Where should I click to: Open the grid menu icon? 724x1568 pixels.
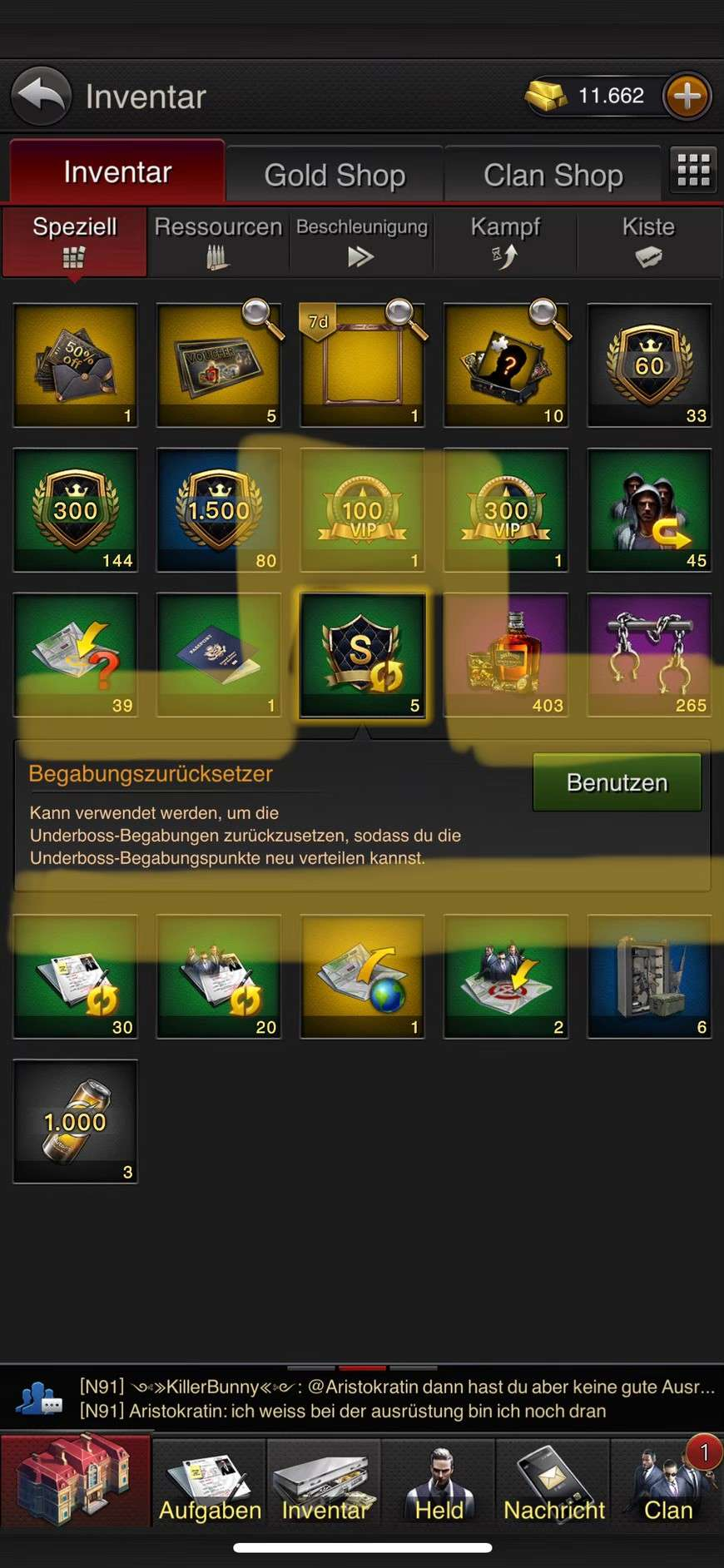[693, 170]
